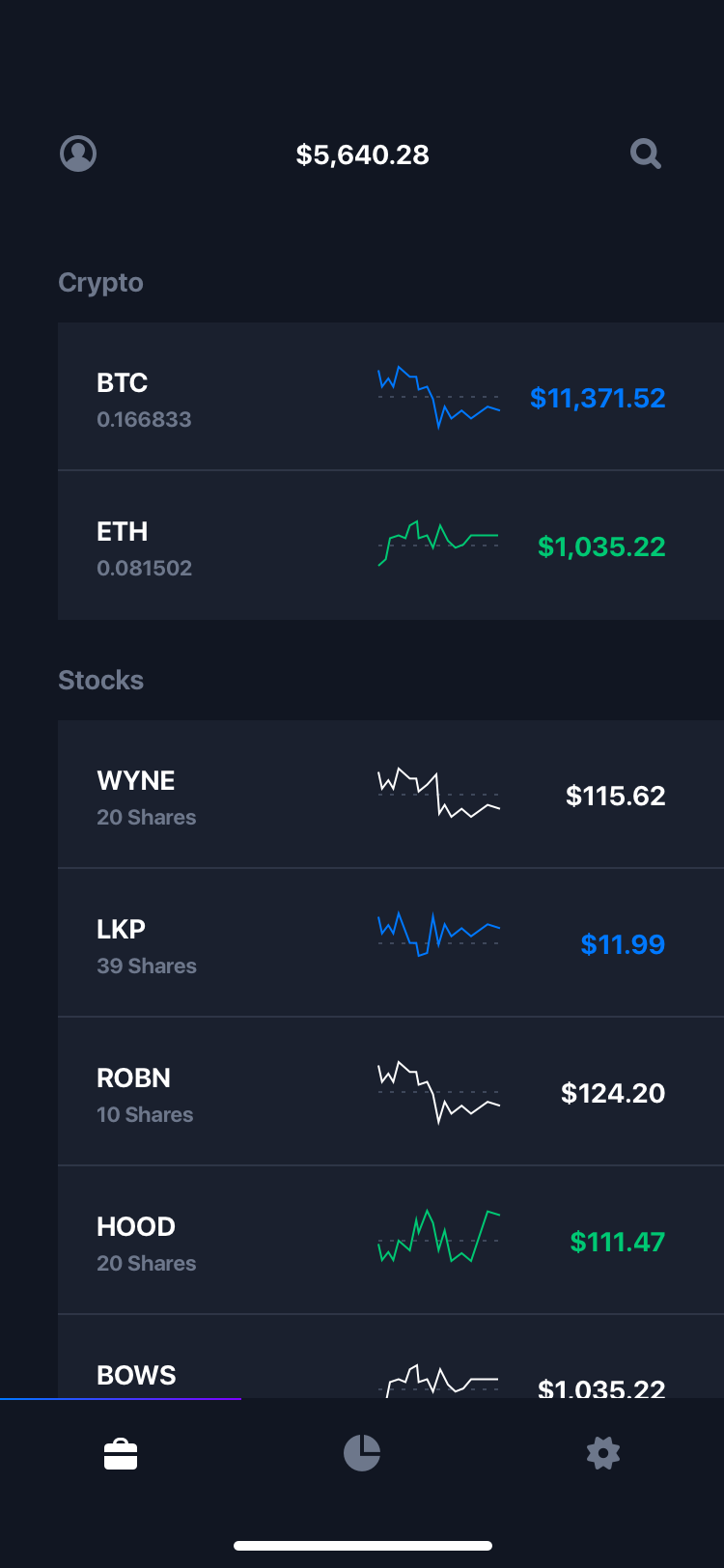Image resolution: width=724 pixels, height=1568 pixels.
Task: Tap the search magnifier icon
Action: [646, 154]
